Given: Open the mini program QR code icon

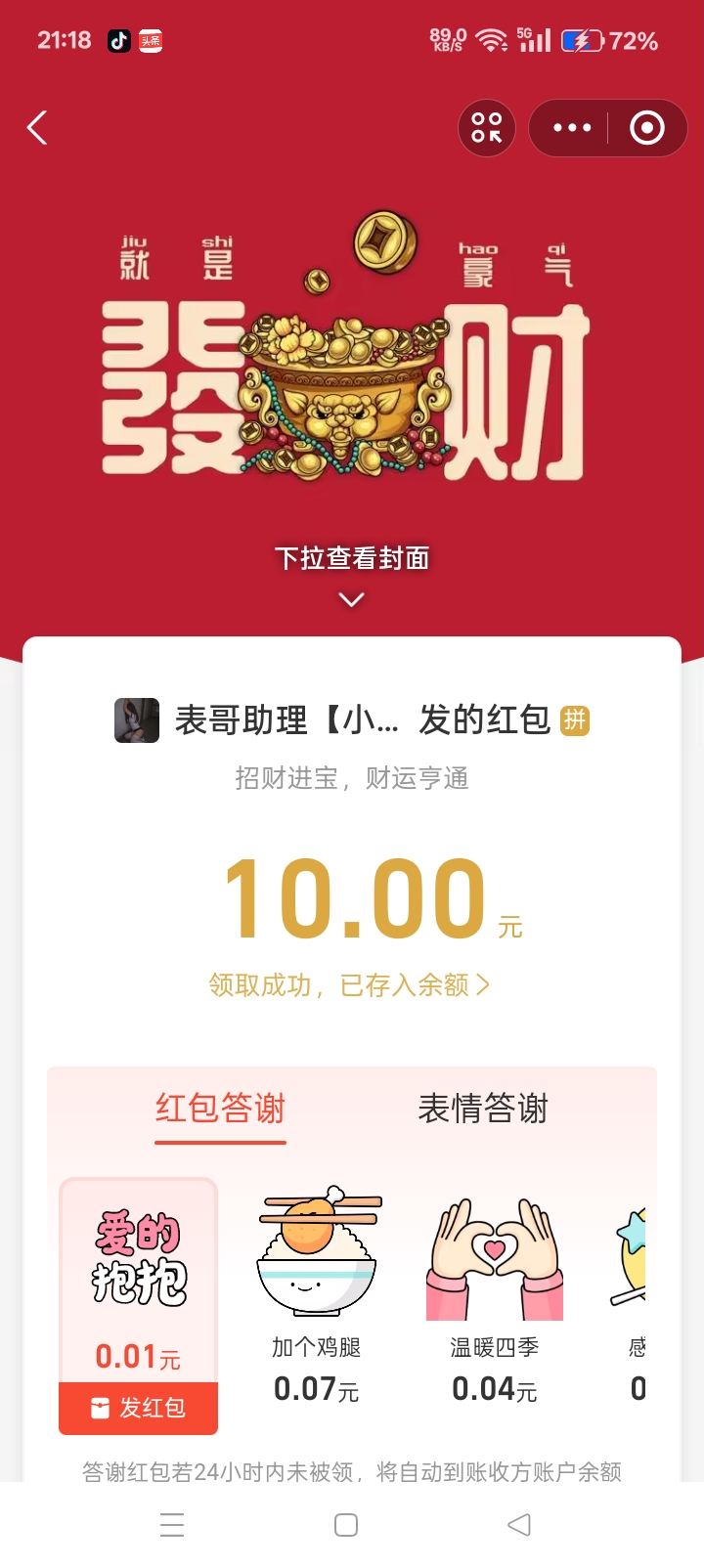Looking at the screenshot, I should [486, 128].
